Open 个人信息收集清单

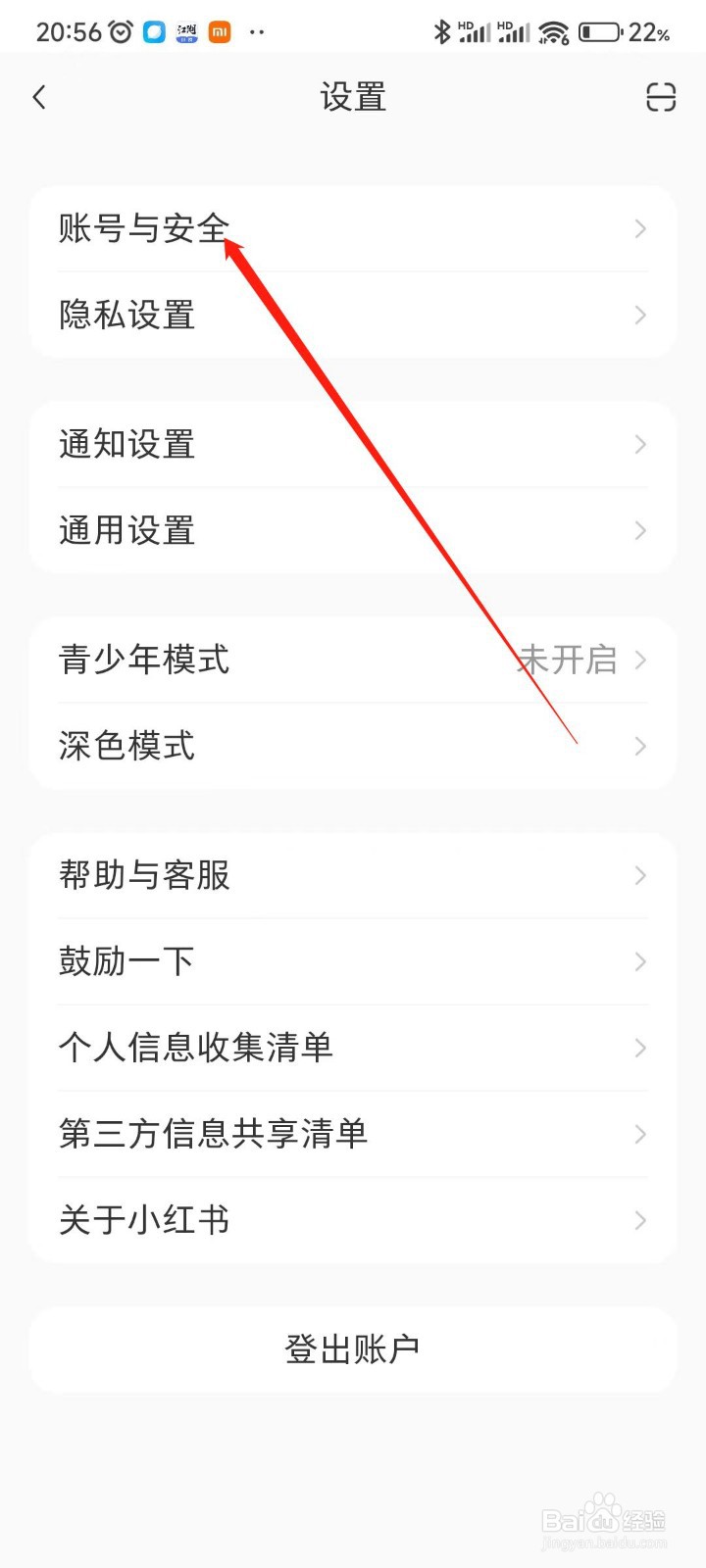point(197,1048)
